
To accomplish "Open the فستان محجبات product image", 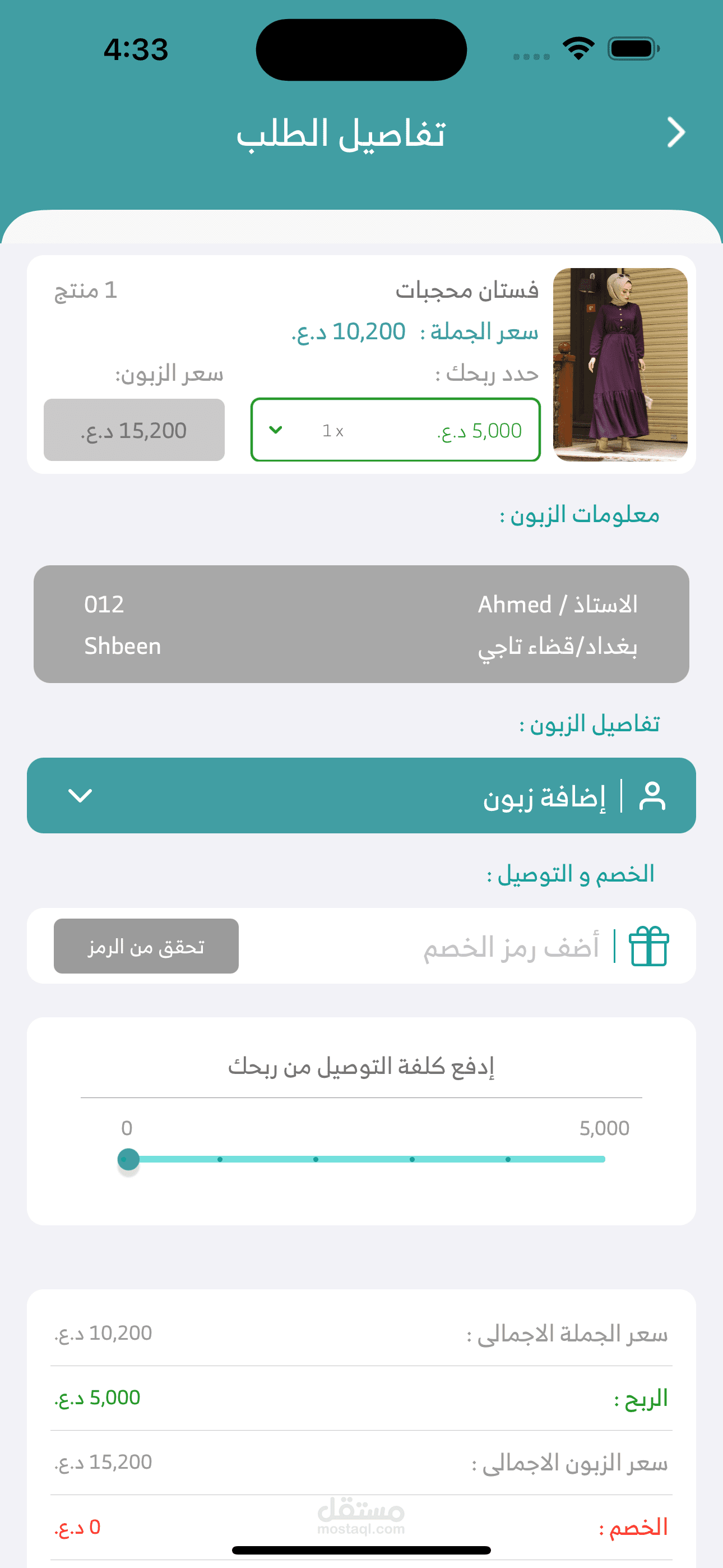I will pos(619,364).
